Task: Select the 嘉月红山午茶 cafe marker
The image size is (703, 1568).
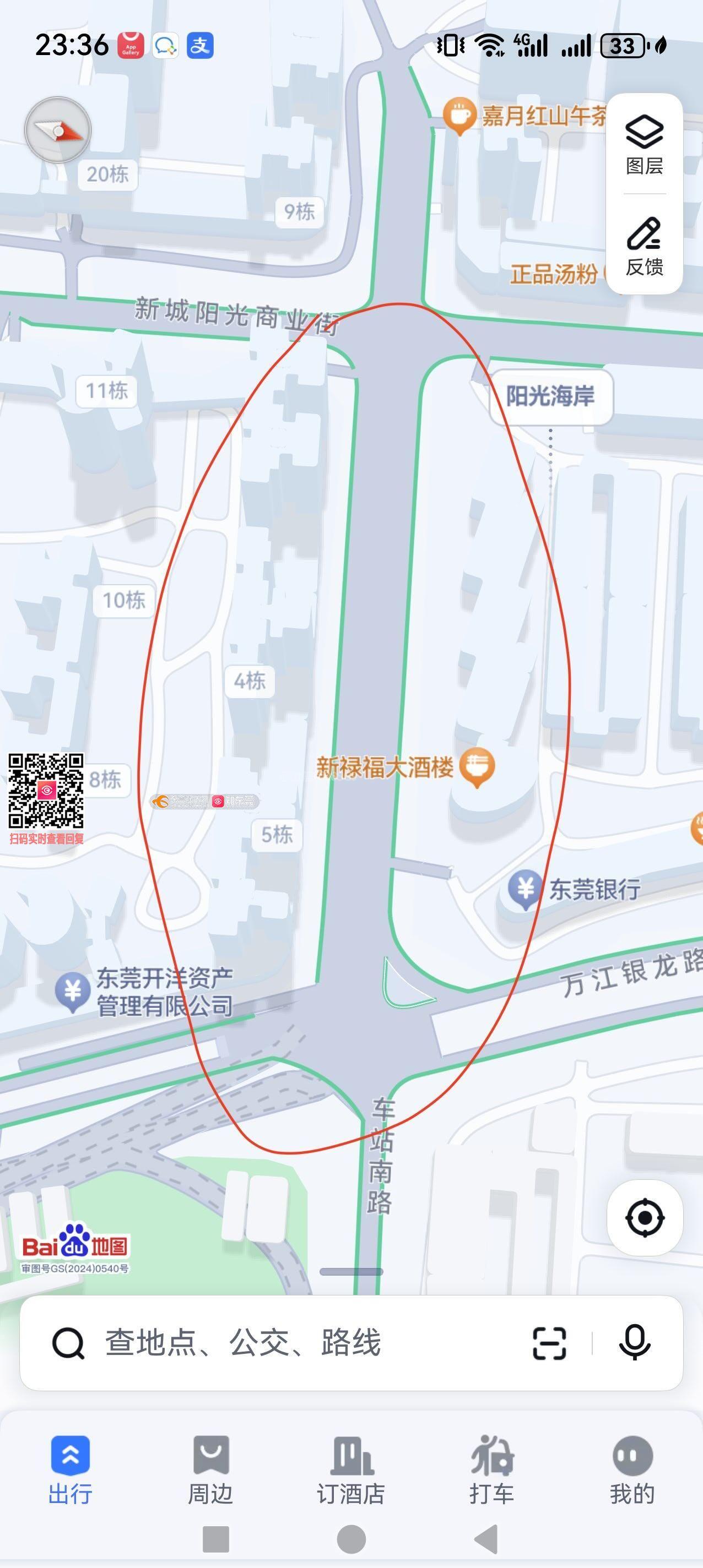Action: [459, 115]
